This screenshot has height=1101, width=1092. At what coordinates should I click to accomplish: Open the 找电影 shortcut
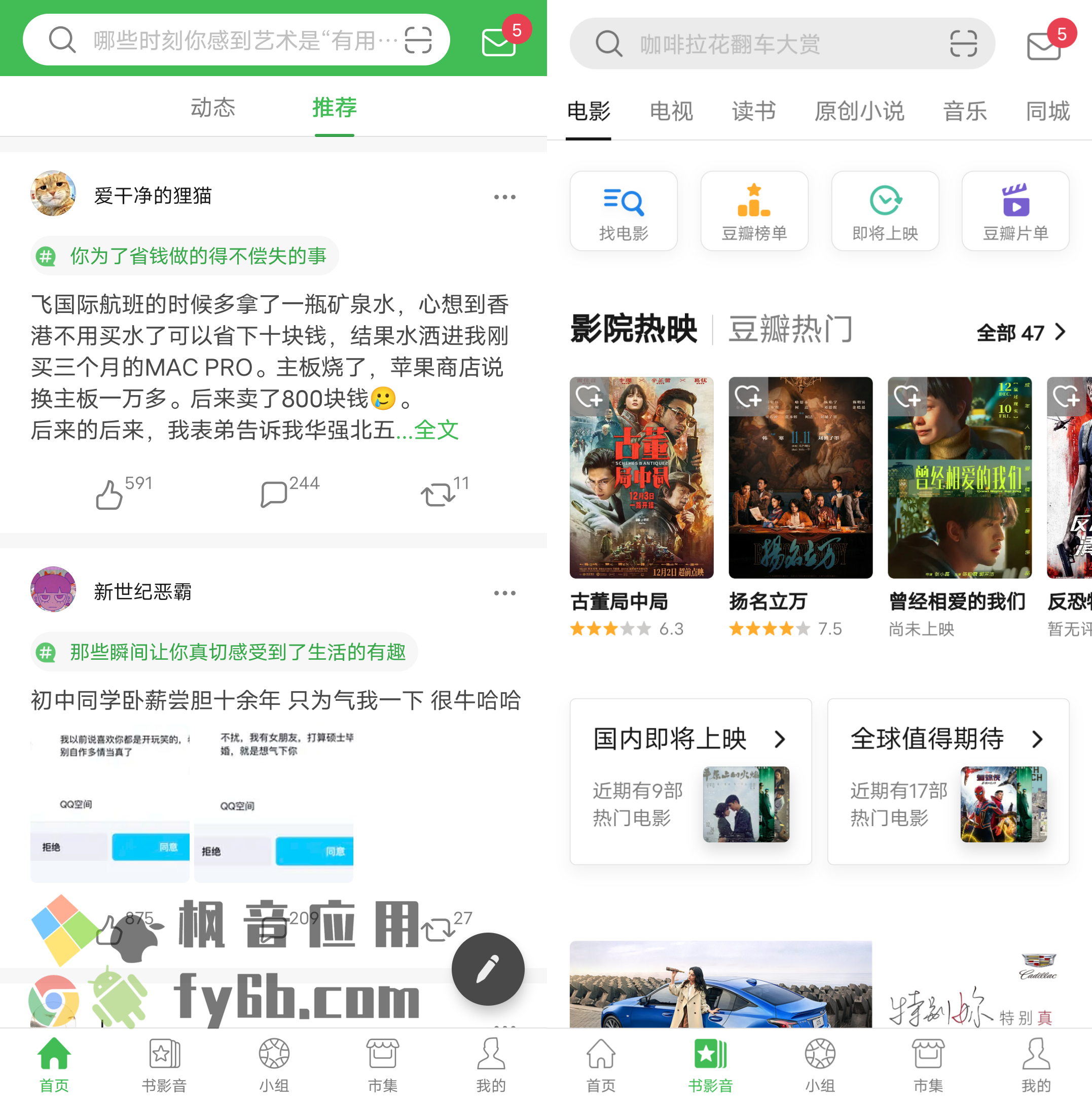pos(623,211)
